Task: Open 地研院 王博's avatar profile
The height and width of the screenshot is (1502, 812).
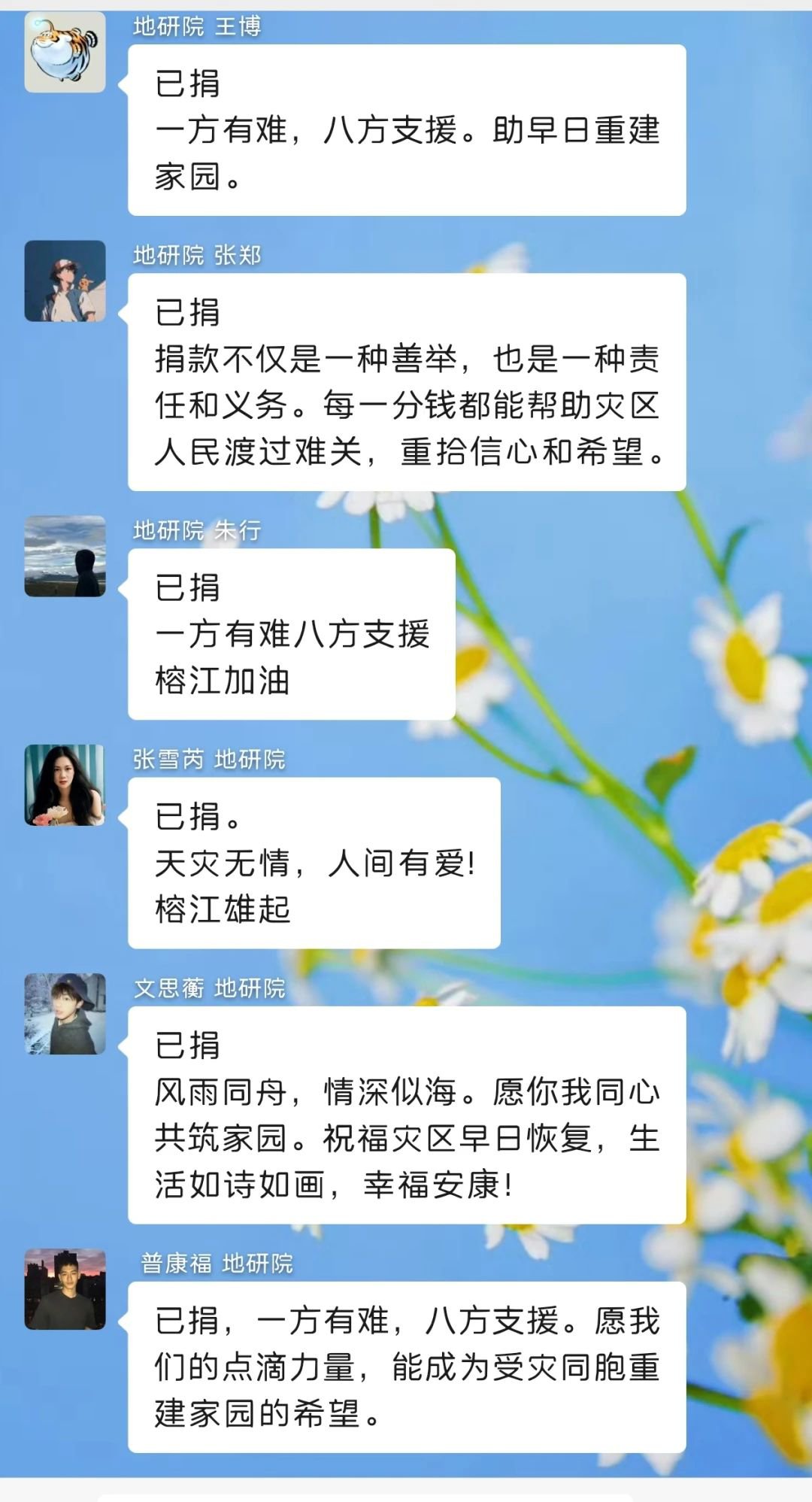Action: [65, 52]
